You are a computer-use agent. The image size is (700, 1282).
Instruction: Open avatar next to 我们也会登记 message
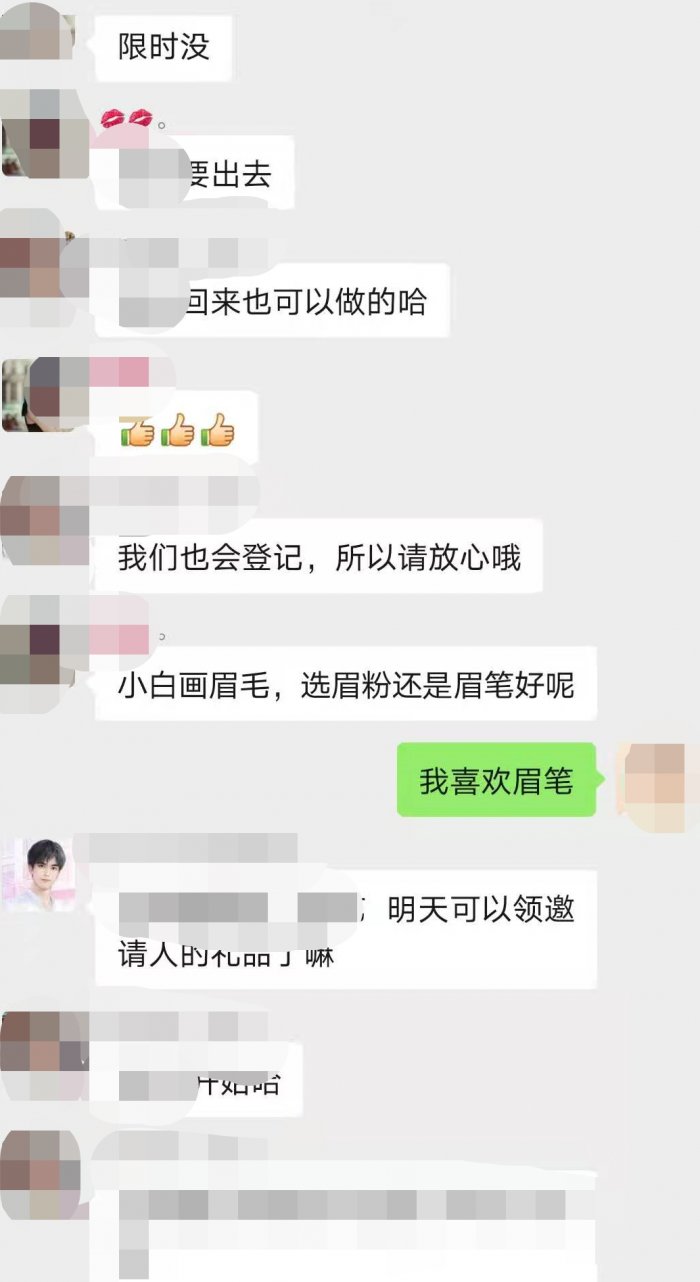[38, 521]
